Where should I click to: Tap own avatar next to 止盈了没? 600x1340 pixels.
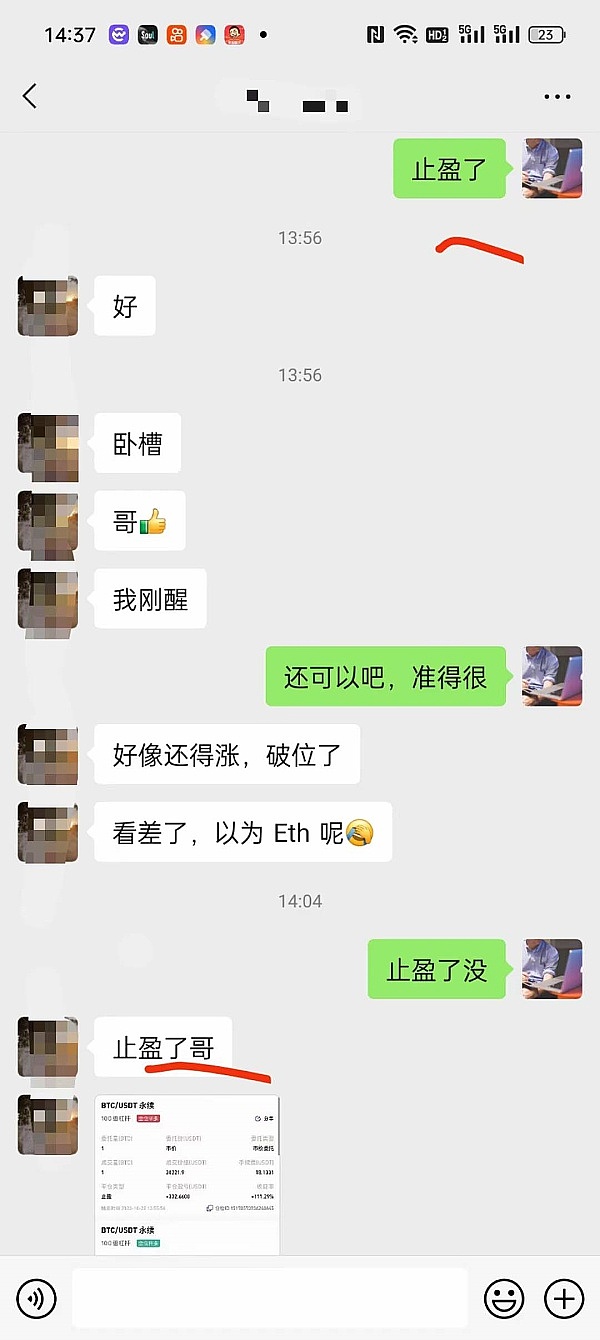tap(552, 969)
